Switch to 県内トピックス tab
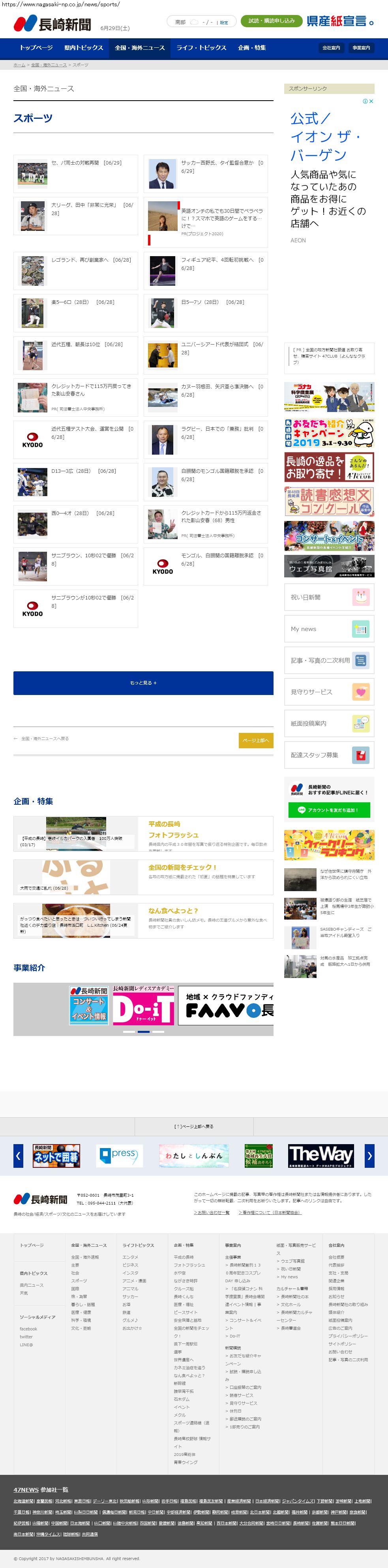 point(83,47)
